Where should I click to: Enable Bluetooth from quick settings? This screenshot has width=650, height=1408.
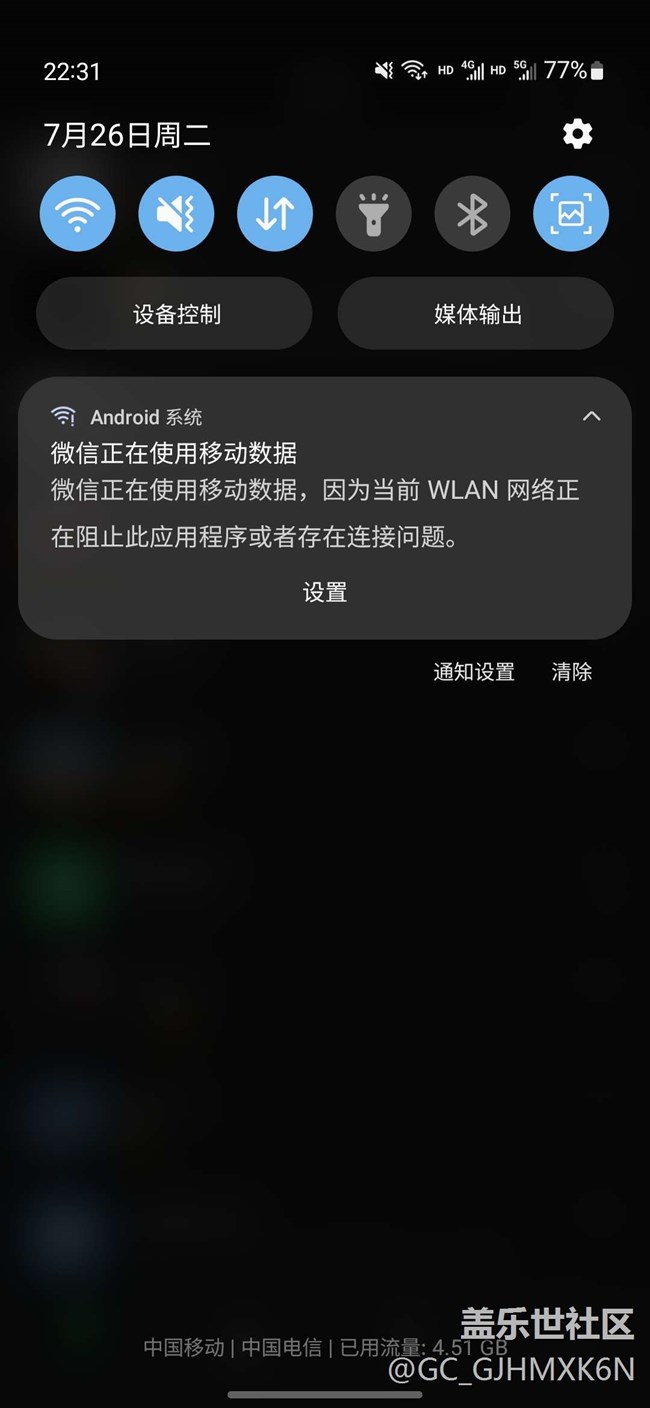pos(472,214)
